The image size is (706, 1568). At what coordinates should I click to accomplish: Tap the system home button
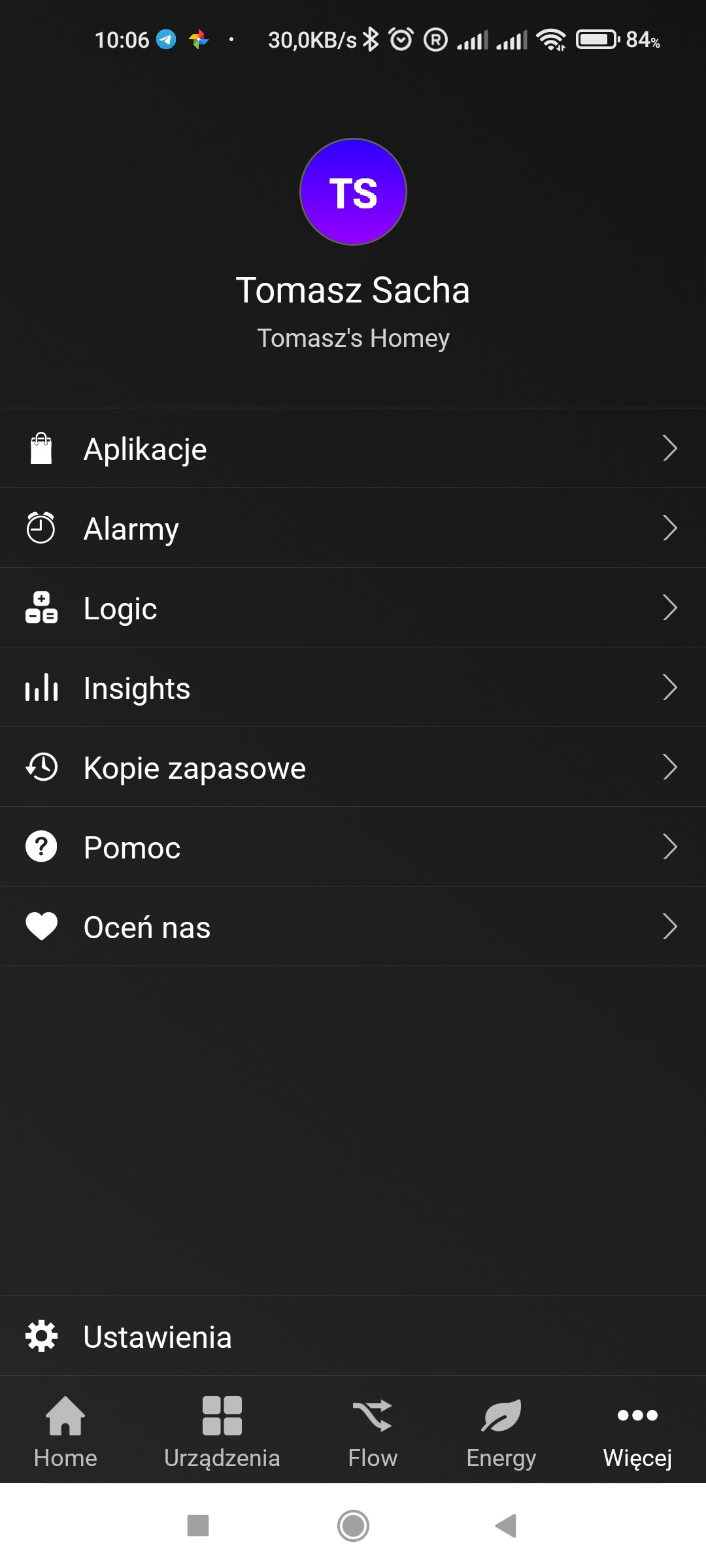pos(353,1526)
